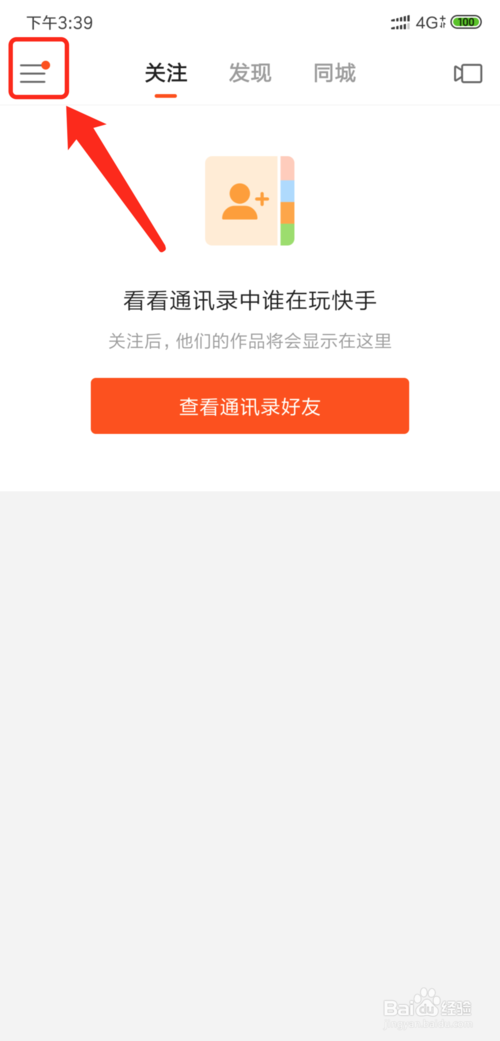Open the video camera recorder icon
This screenshot has width=500, height=1041.
tap(468, 73)
